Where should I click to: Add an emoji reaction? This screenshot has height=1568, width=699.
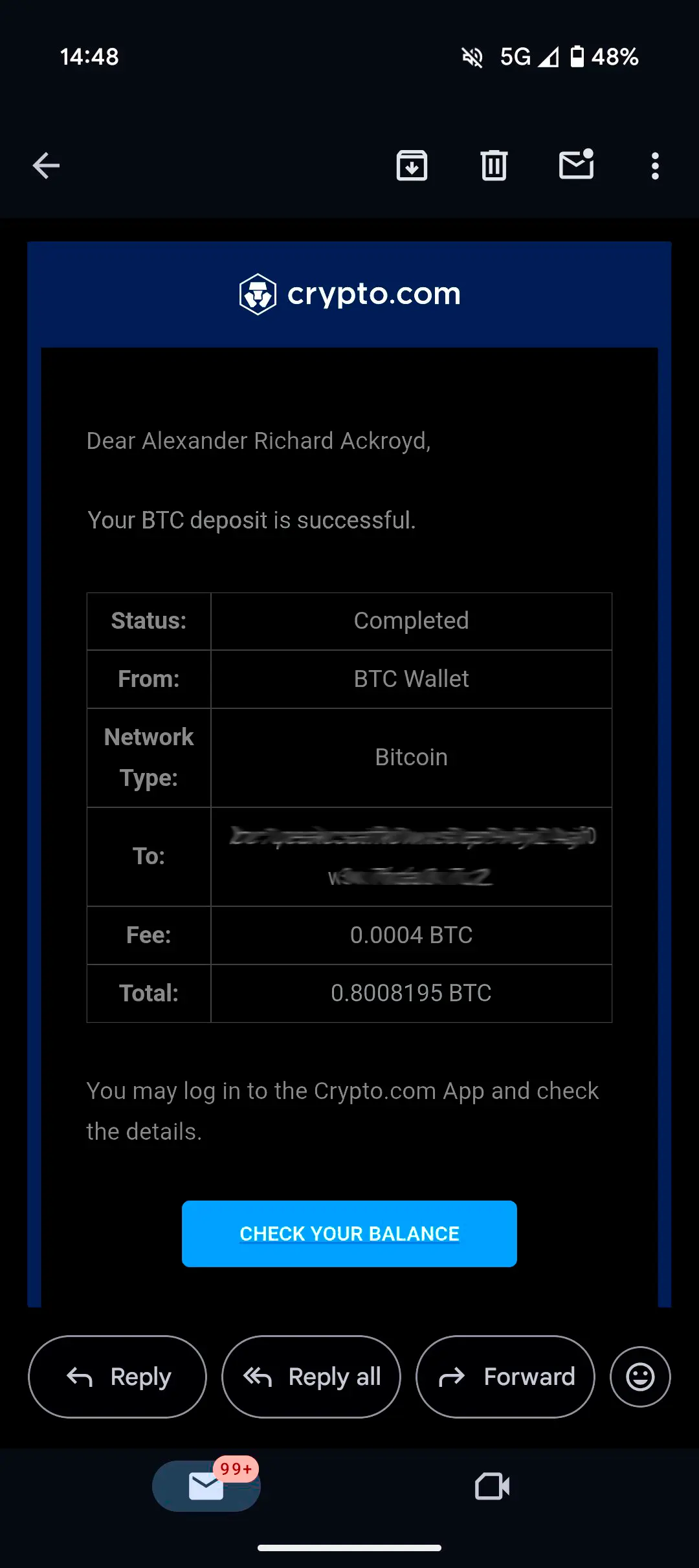pyautogui.click(x=640, y=1377)
